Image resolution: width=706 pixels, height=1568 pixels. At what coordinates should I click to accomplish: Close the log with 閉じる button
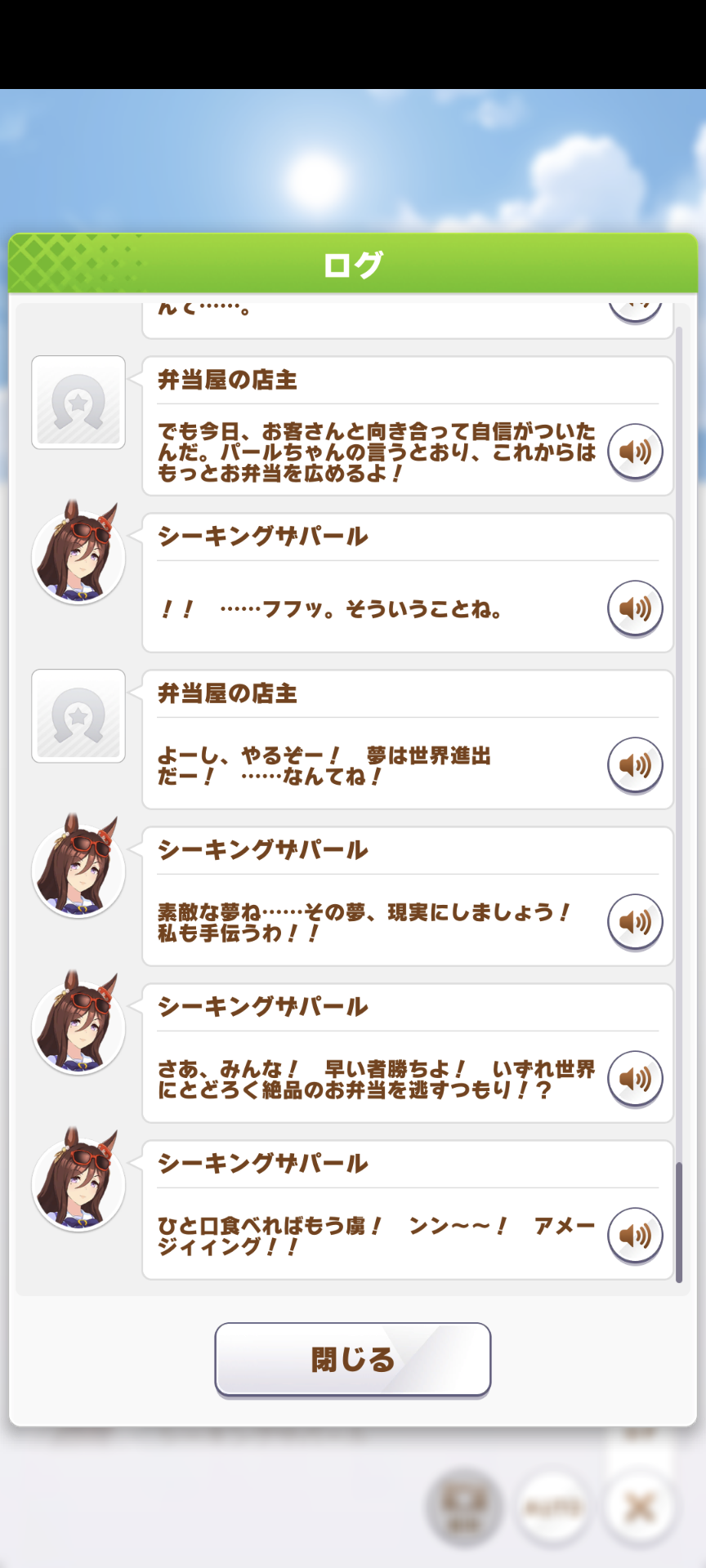click(352, 1359)
